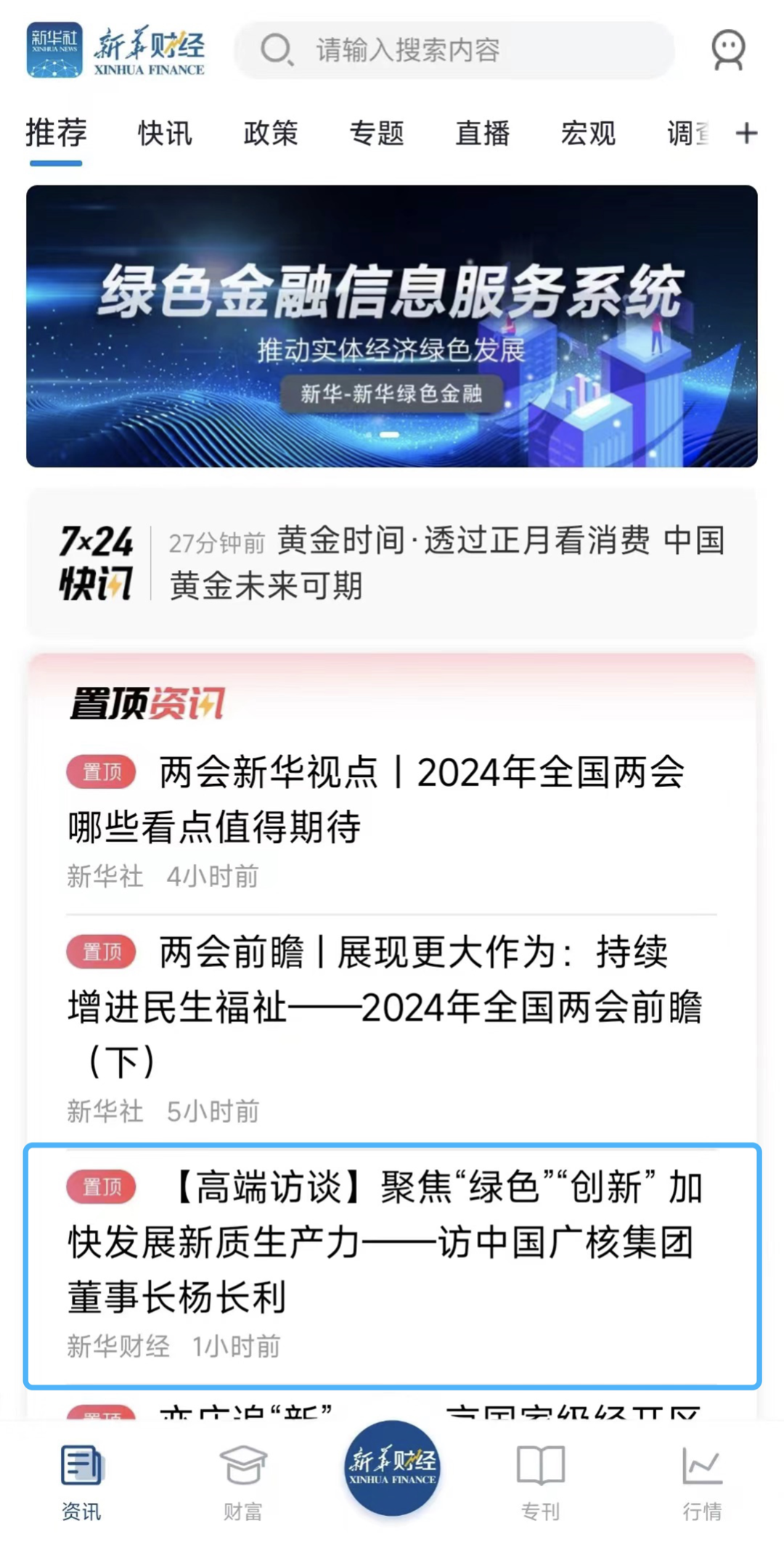The width and height of the screenshot is (784, 1558).
Task: Open the 中国广核集团董事长 interview article
Action: coord(392,1249)
